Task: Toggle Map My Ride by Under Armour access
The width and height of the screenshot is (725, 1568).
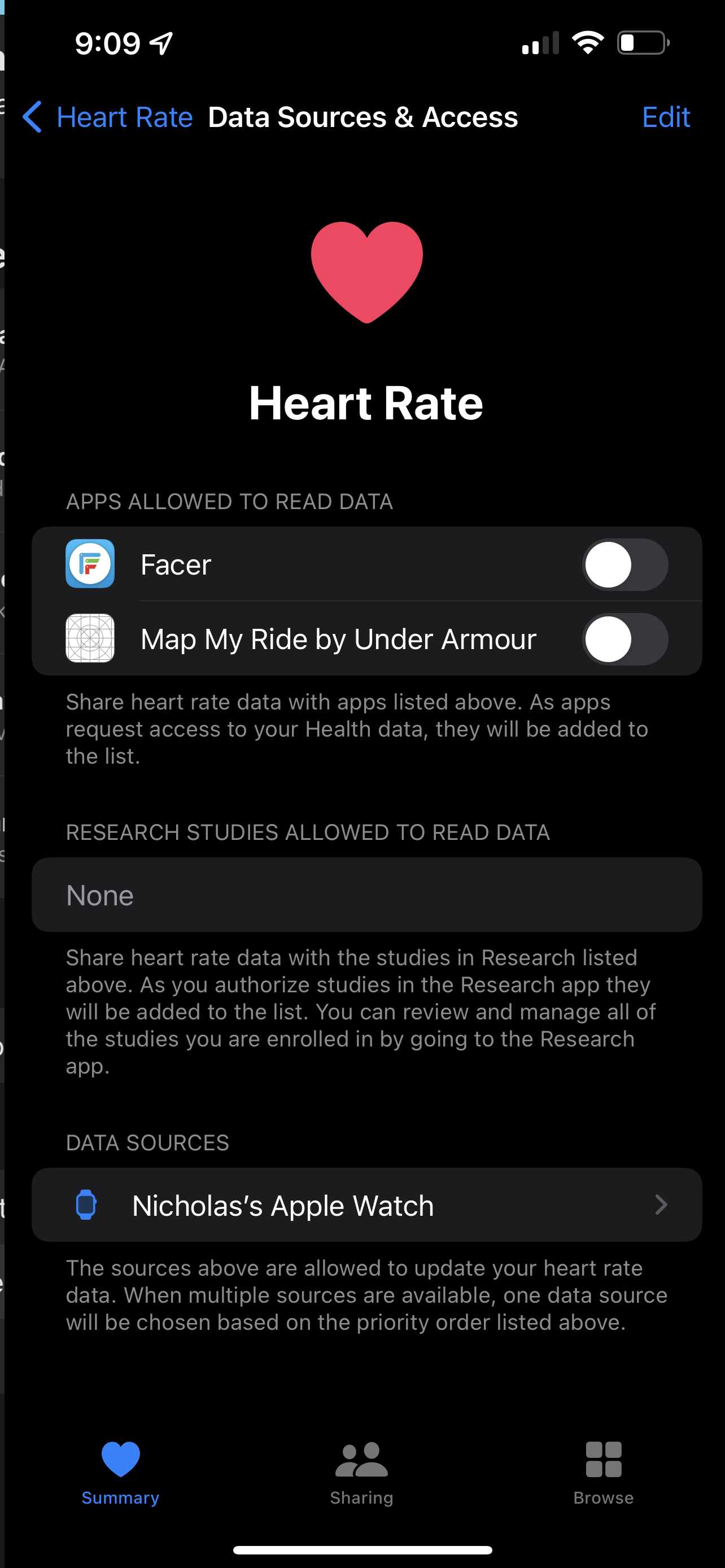Action: click(624, 639)
